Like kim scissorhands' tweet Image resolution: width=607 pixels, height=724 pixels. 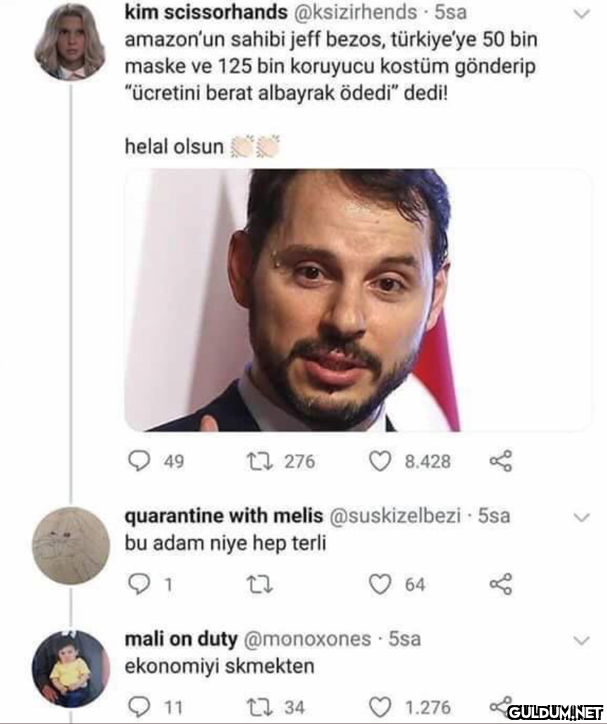point(380,461)
